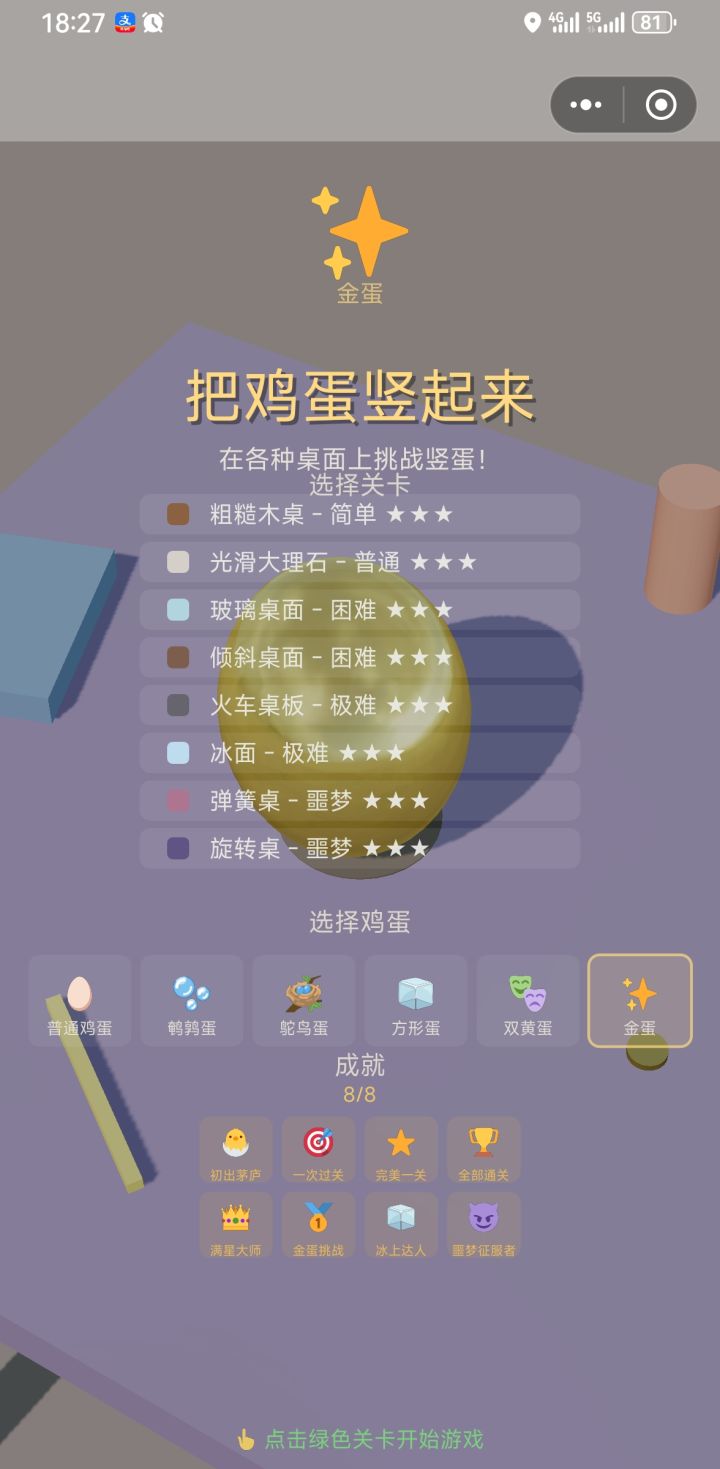Click the 冰上达人 ice cube achievement icon

point(400,1216)
